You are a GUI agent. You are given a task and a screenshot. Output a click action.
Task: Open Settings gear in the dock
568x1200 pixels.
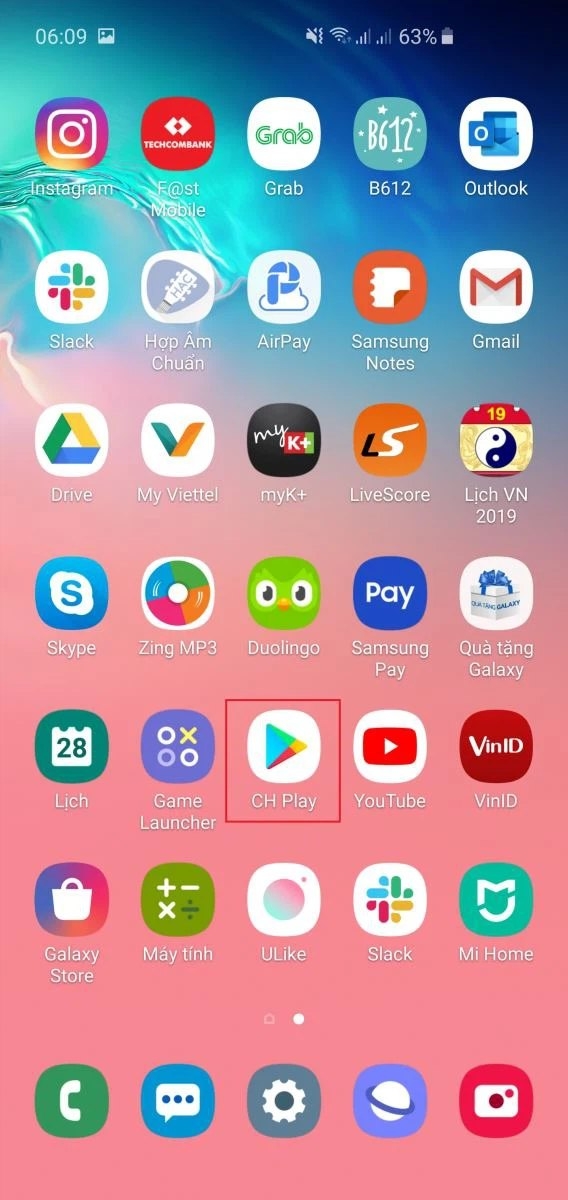click(284, 1101)
